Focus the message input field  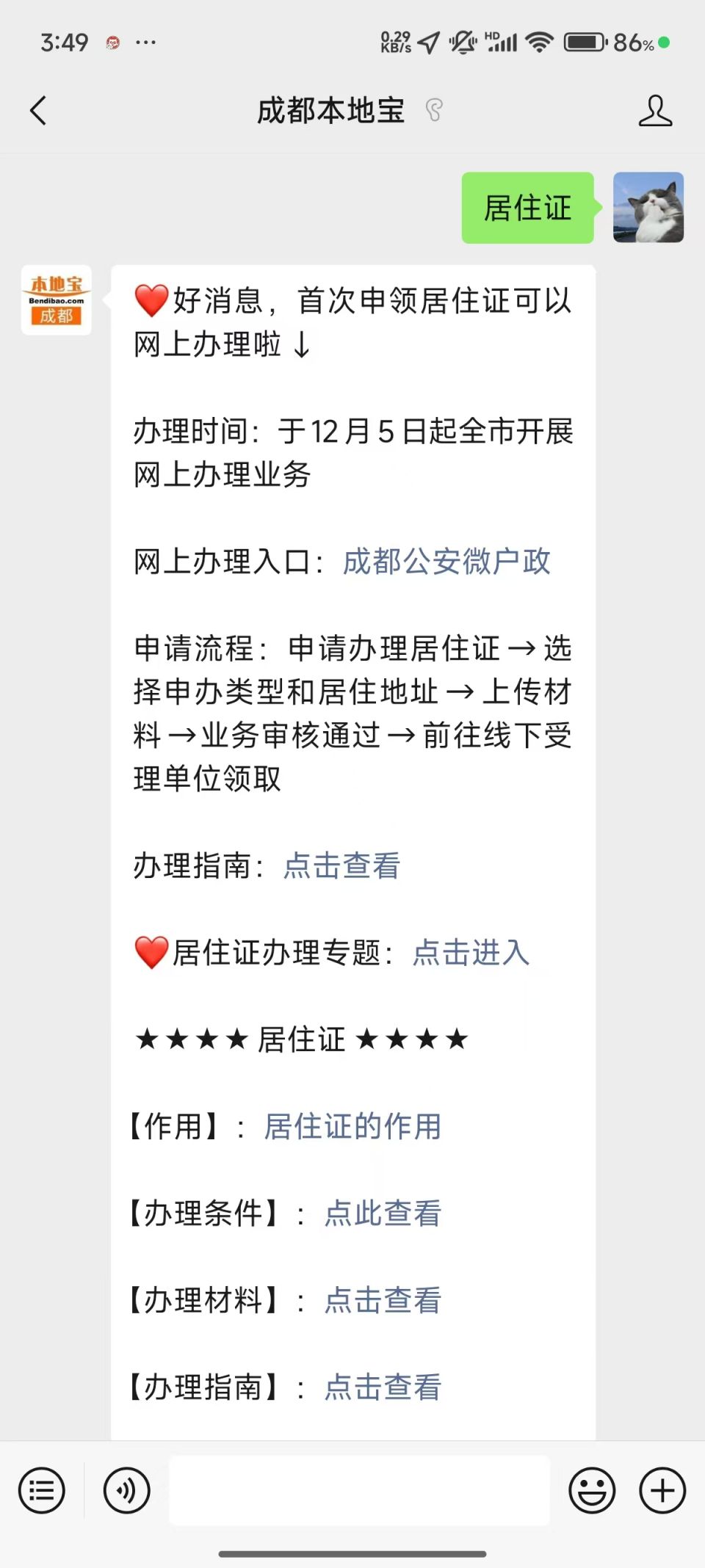(x=359, y=1490)
